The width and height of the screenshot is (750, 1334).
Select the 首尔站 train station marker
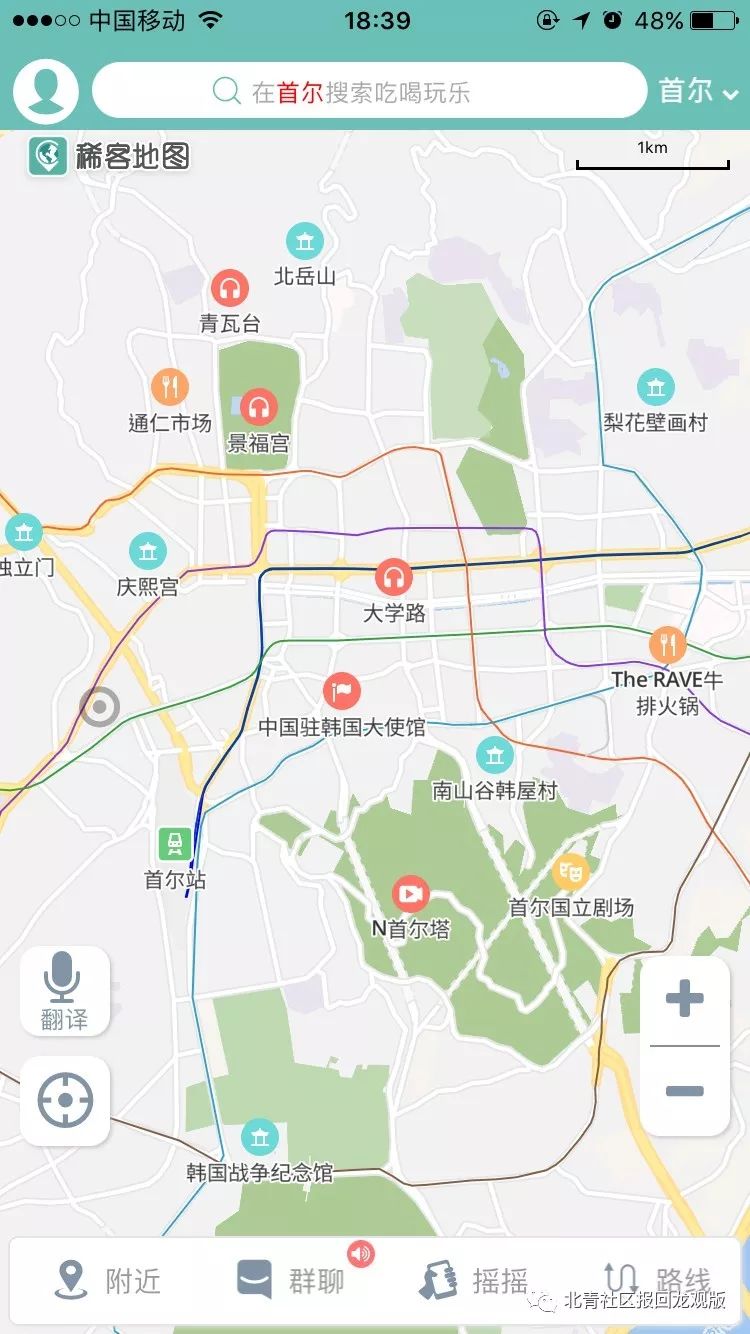pos(175,844)
